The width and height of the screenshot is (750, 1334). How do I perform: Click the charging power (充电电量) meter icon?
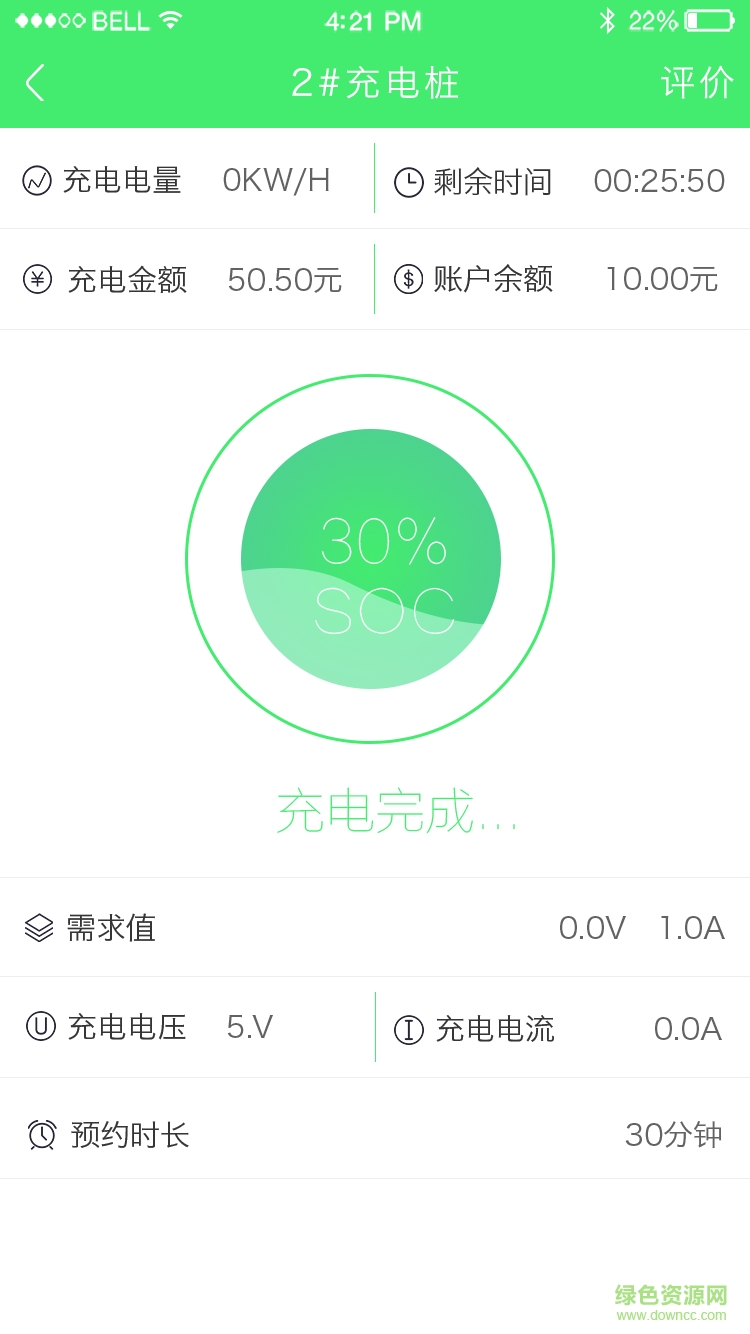[x=38, y=180]
